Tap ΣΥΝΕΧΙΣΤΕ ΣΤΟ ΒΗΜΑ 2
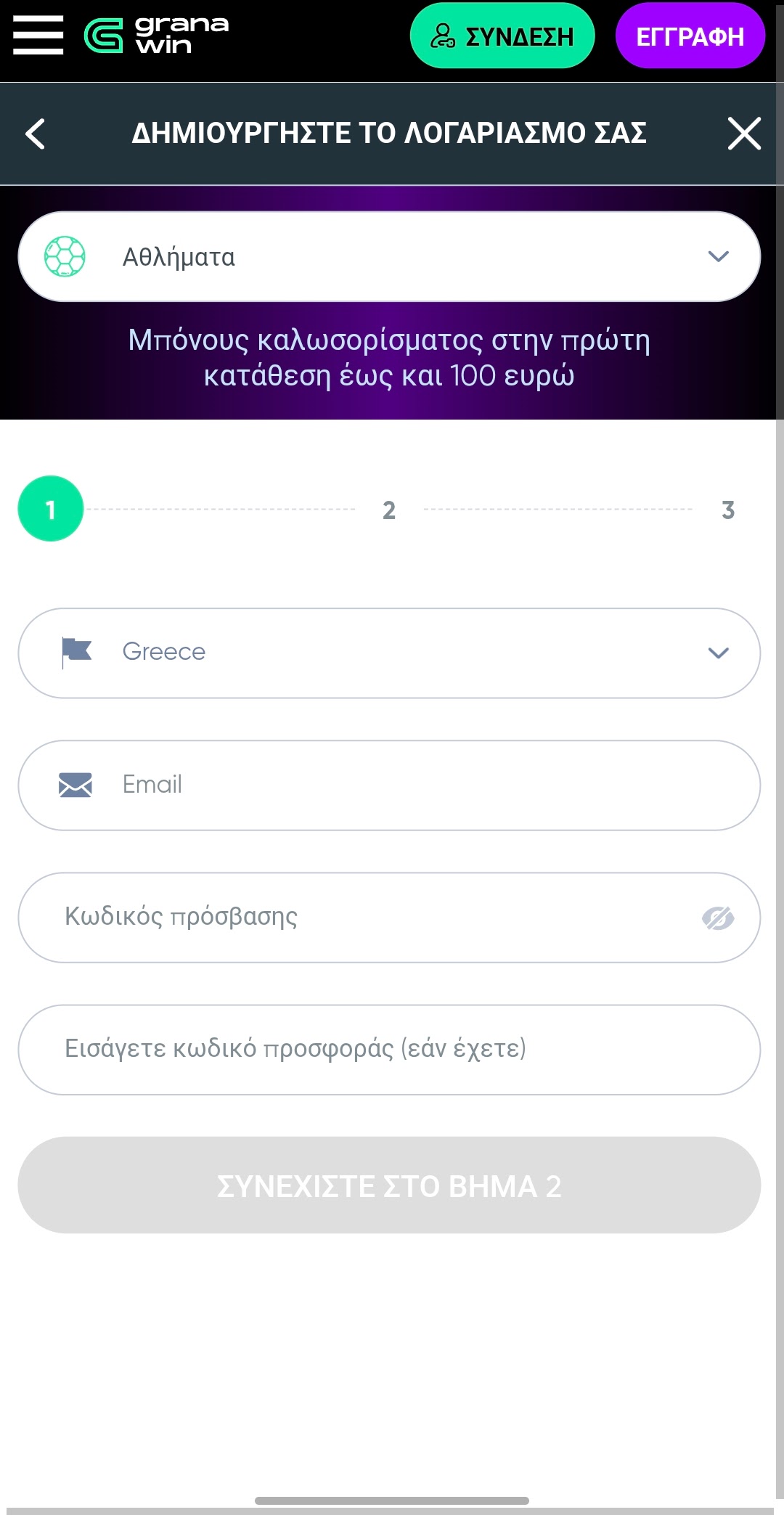The image size is (784, 1515). [x=389, y=1185]
